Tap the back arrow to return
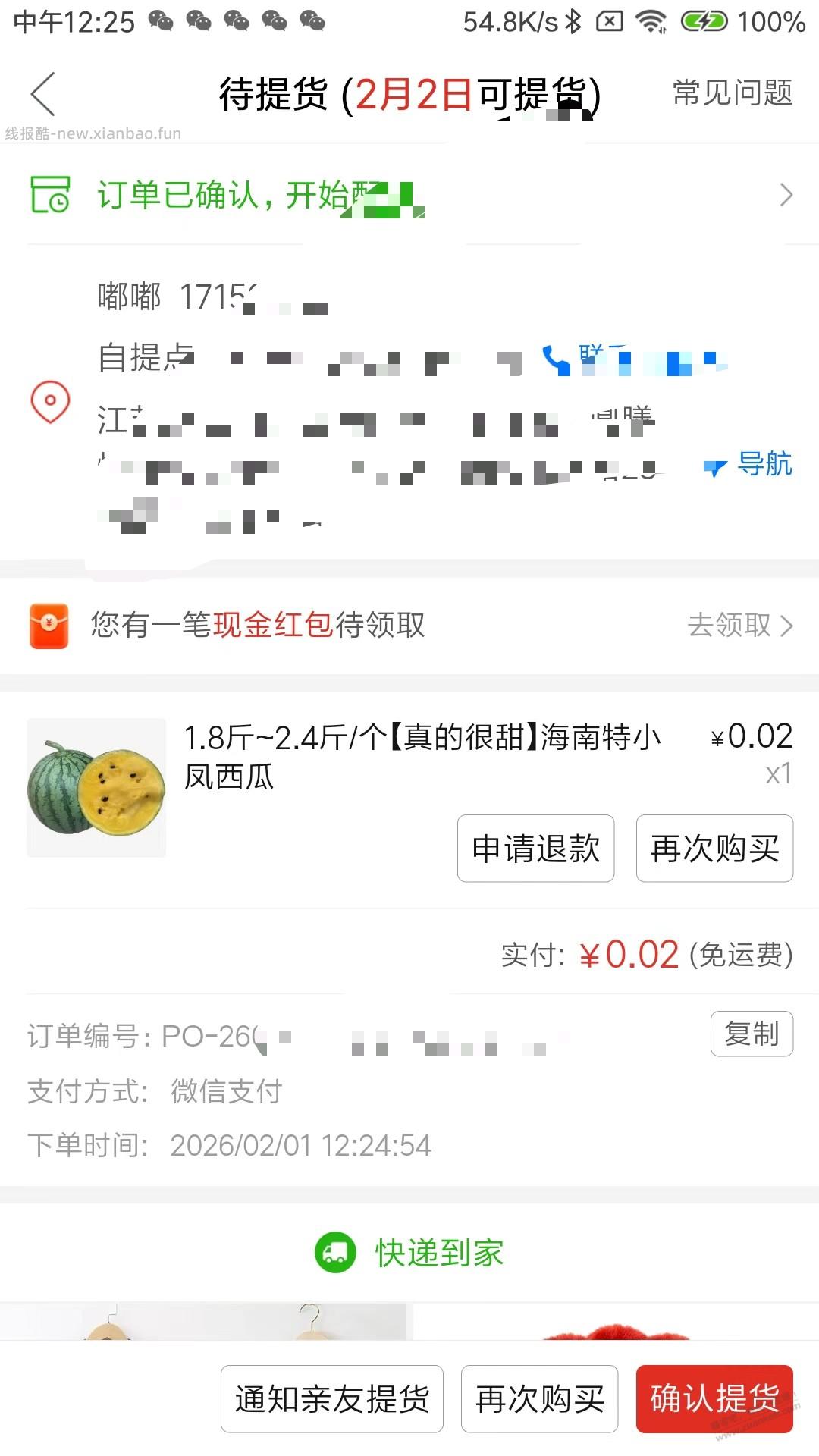 click(x=43, y=94)
